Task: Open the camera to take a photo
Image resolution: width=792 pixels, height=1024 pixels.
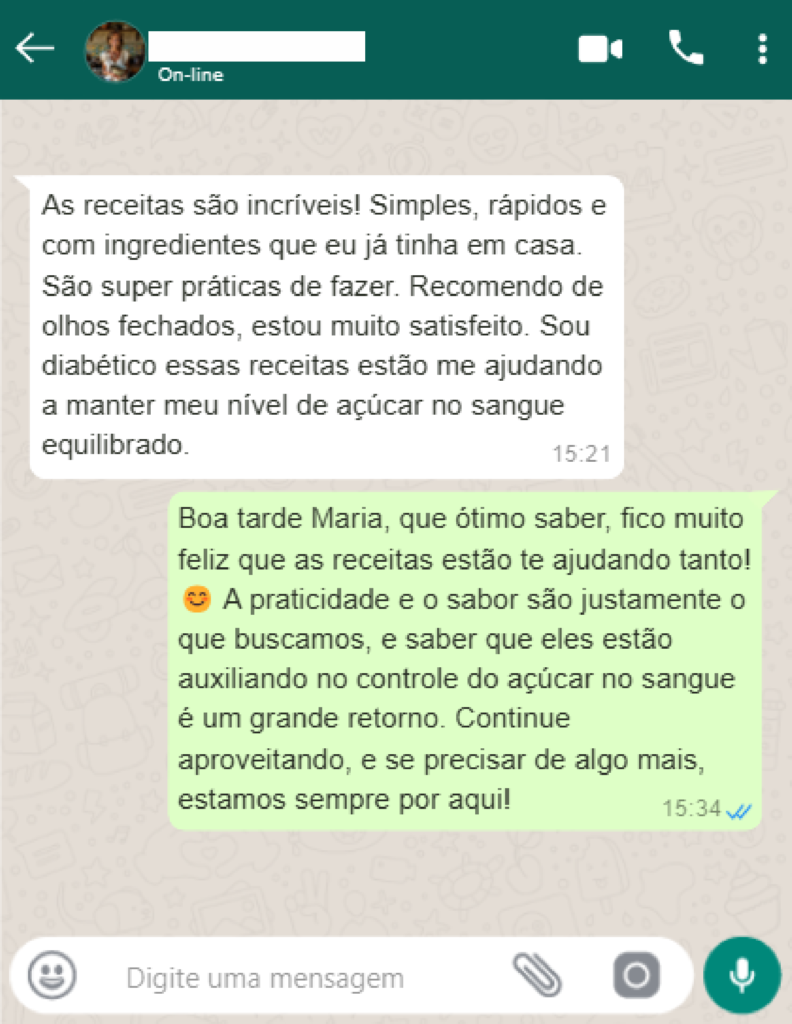Action: coord(636,975)
